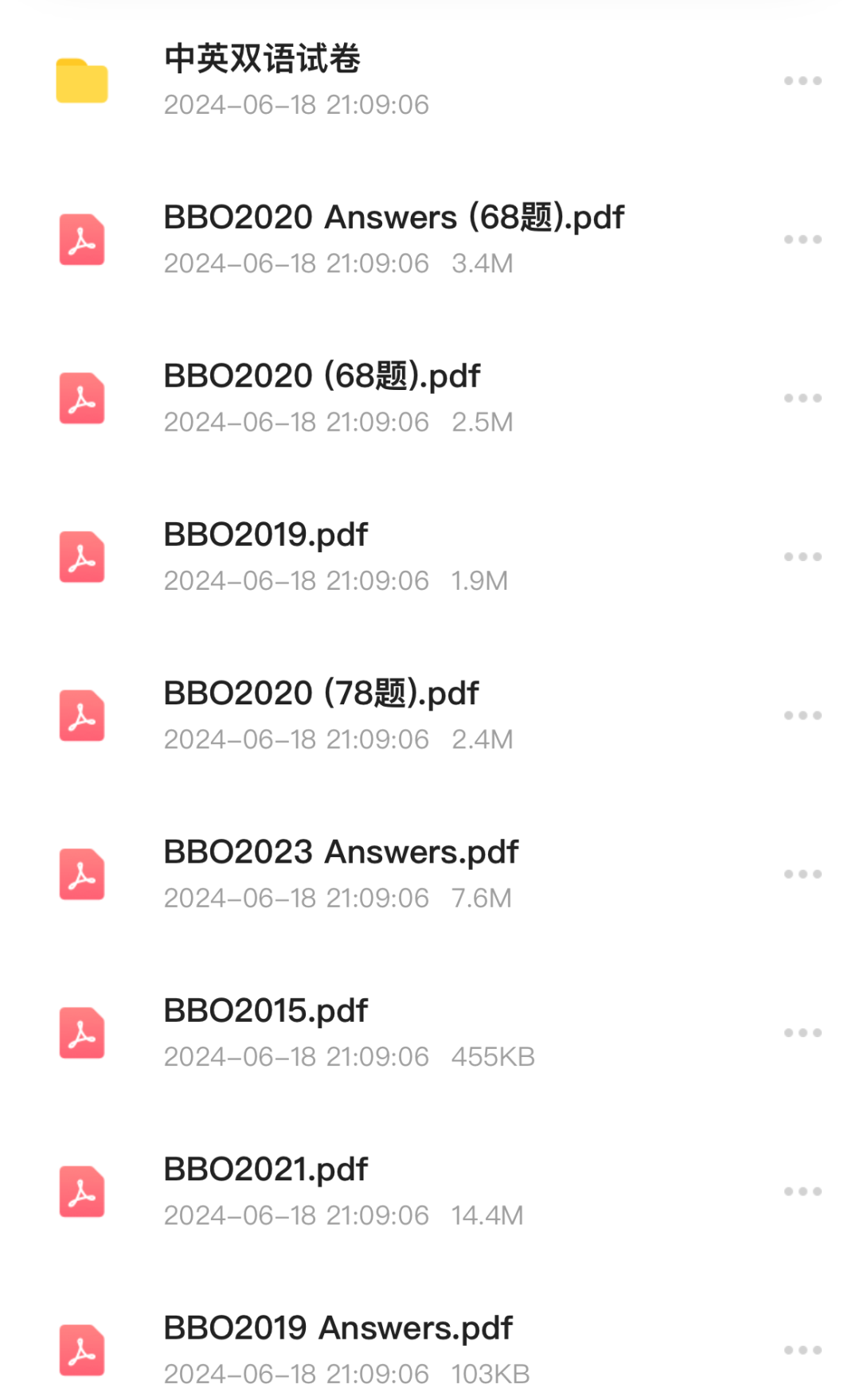Show more options for BBO2020 Answers (68题).pdf
860x1400 pixels.
pyautogui.click(x=802, y=240)
